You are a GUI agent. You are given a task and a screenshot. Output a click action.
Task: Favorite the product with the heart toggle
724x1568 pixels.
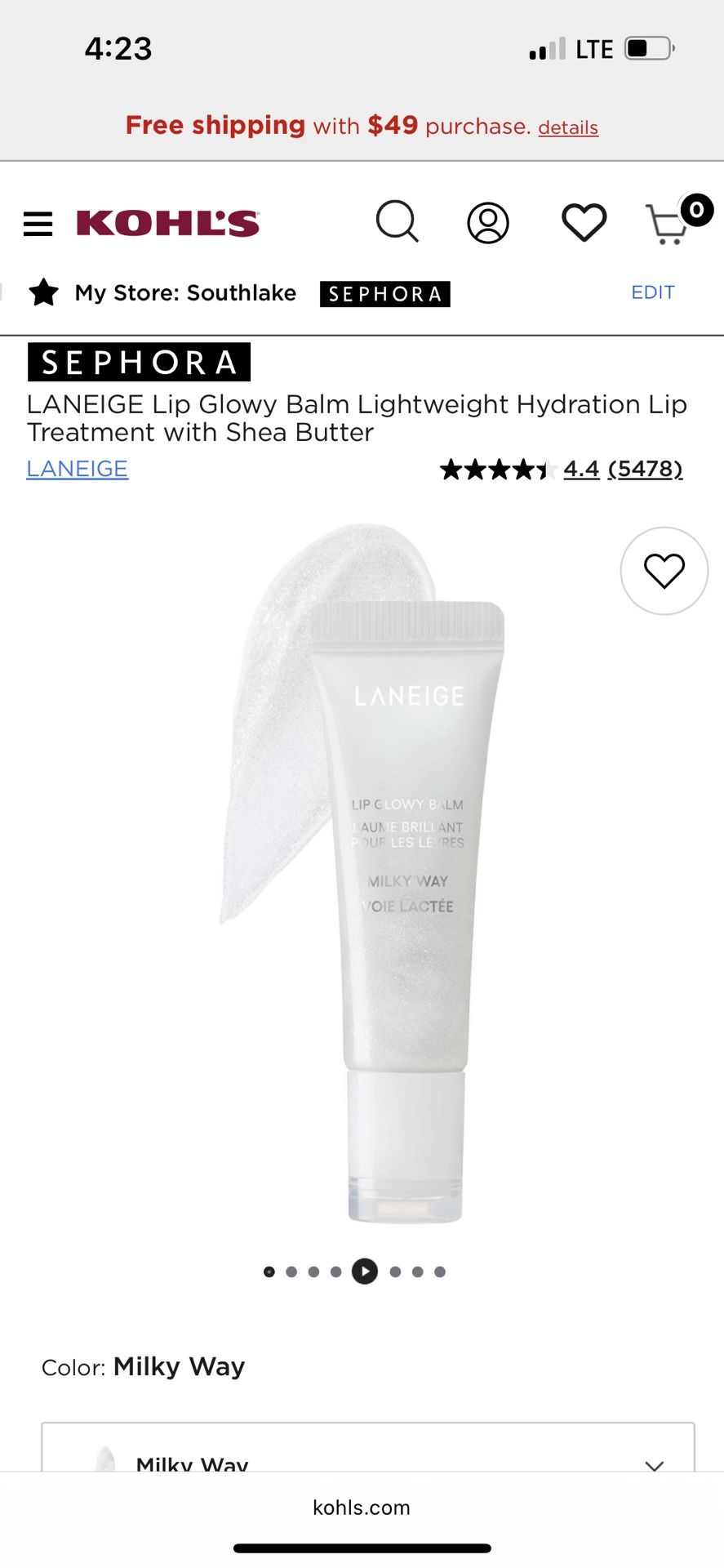[664, 571]
